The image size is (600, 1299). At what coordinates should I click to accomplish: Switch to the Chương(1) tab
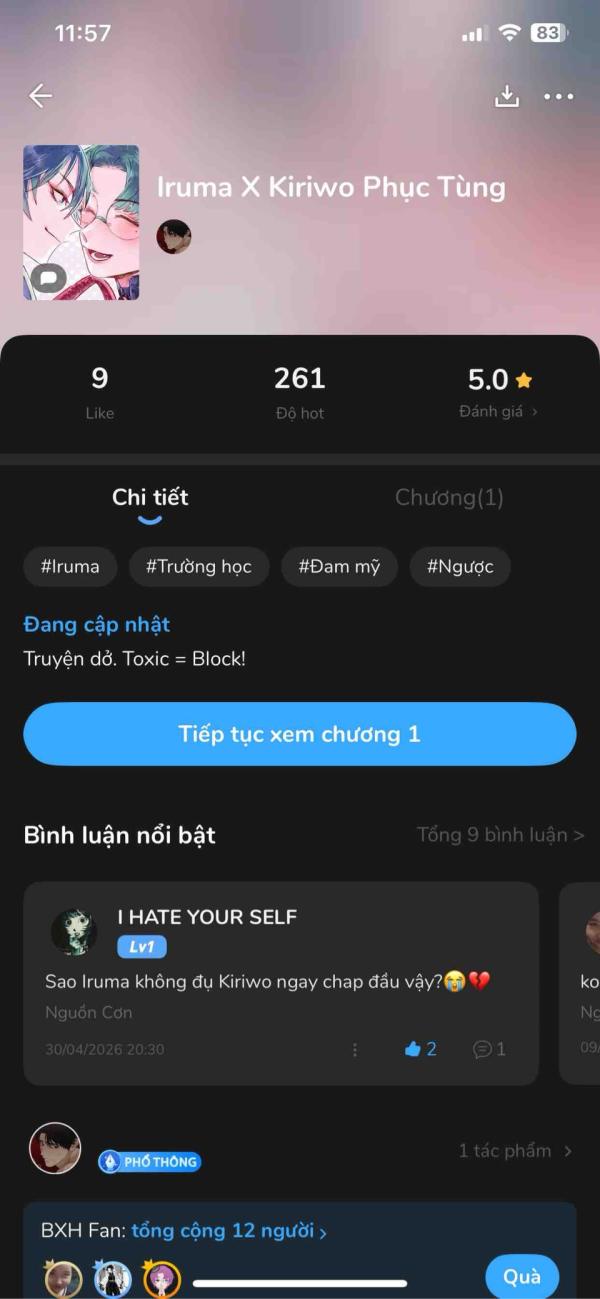tap(449, 497)
